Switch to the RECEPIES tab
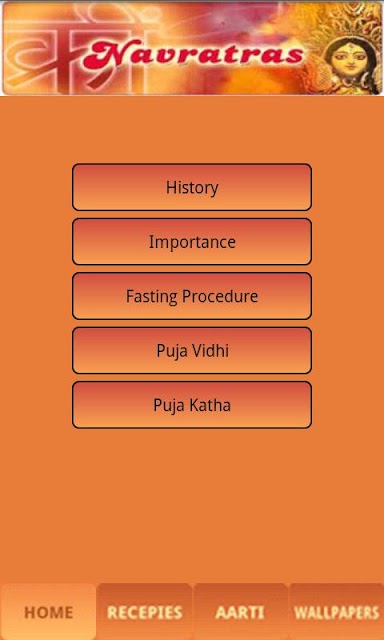 144,612
